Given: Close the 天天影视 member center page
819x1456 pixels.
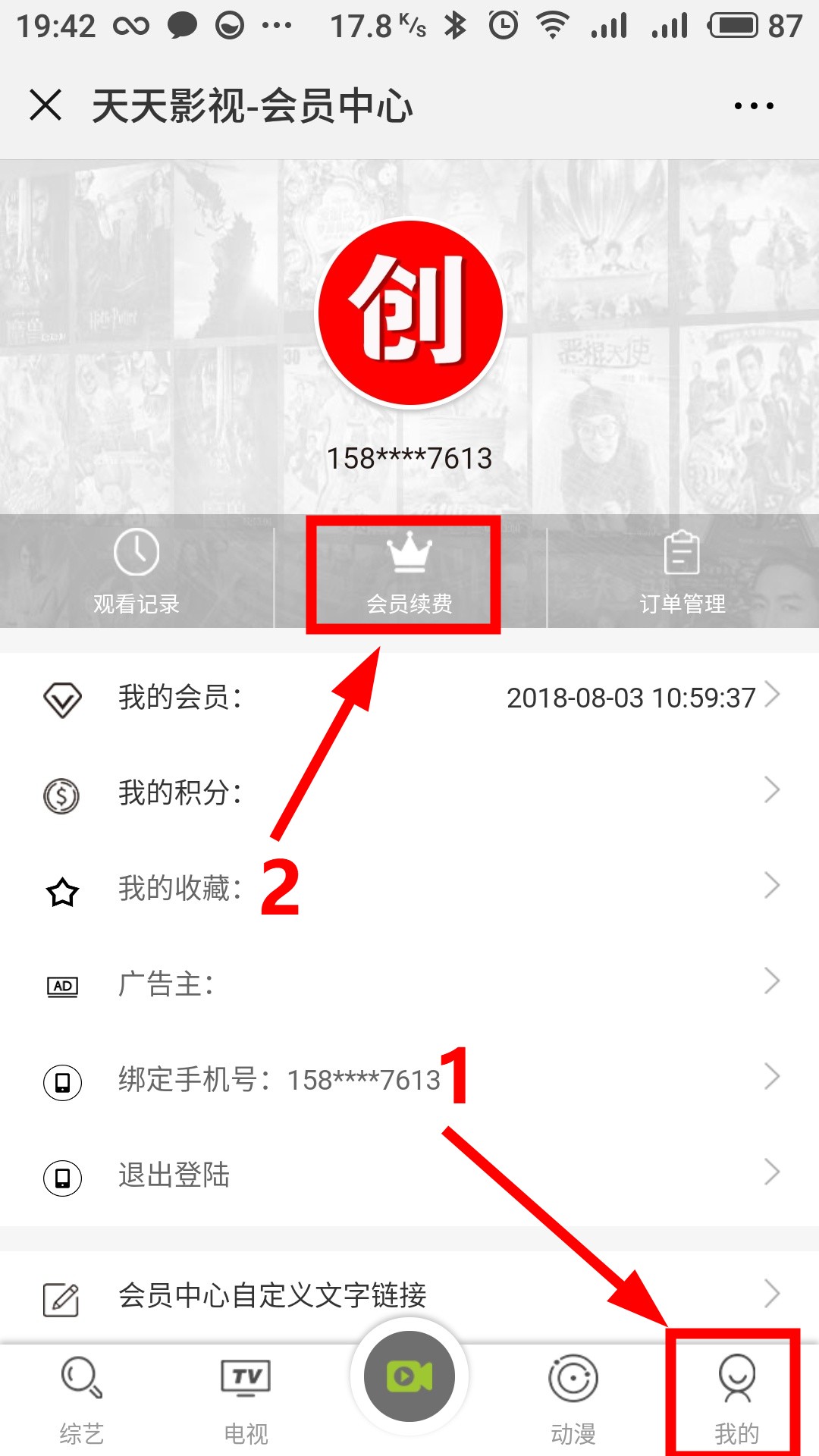Looking at the screenshot, I should pyautogui.click(x=45, y=105).
